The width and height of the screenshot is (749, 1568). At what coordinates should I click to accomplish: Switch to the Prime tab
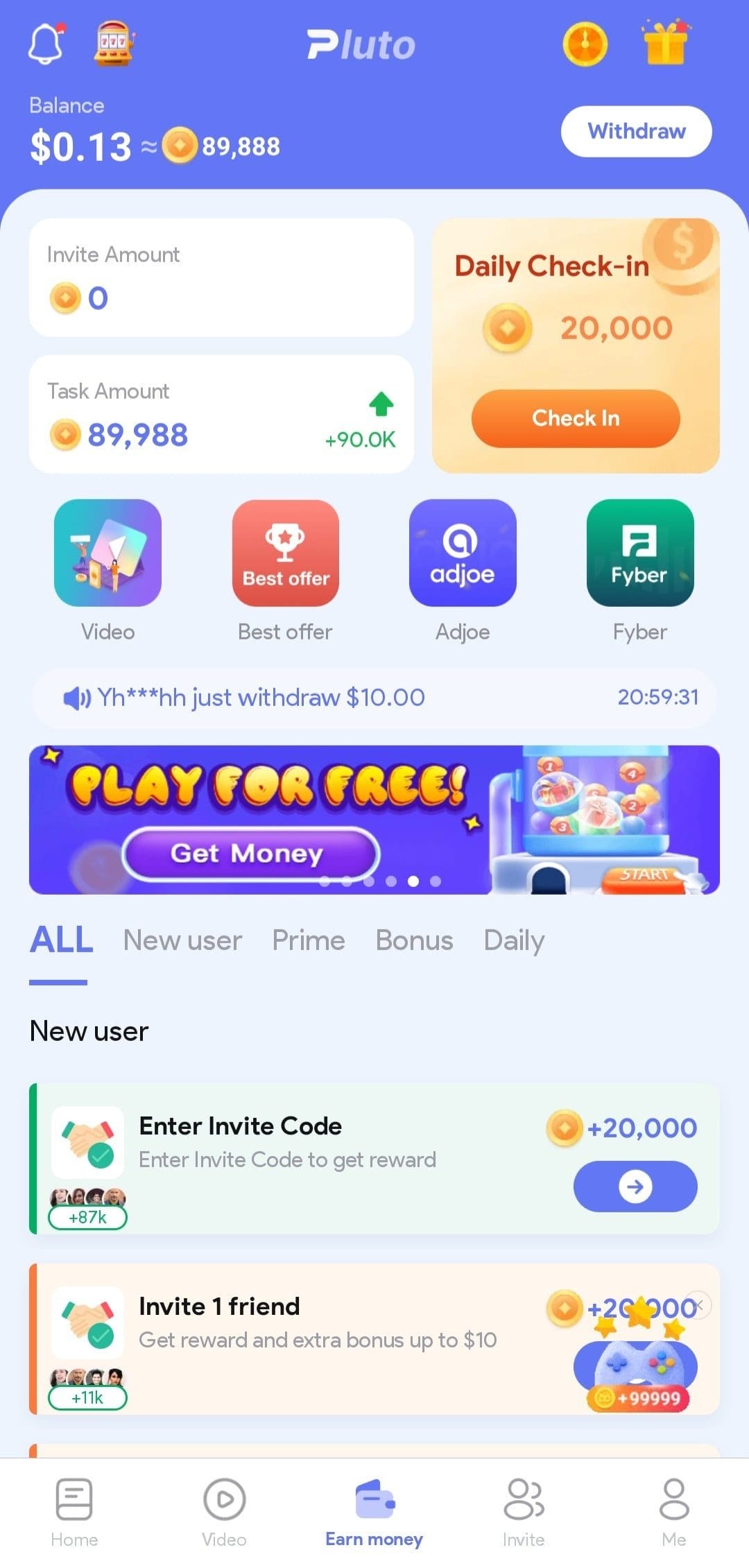[309, 940]
